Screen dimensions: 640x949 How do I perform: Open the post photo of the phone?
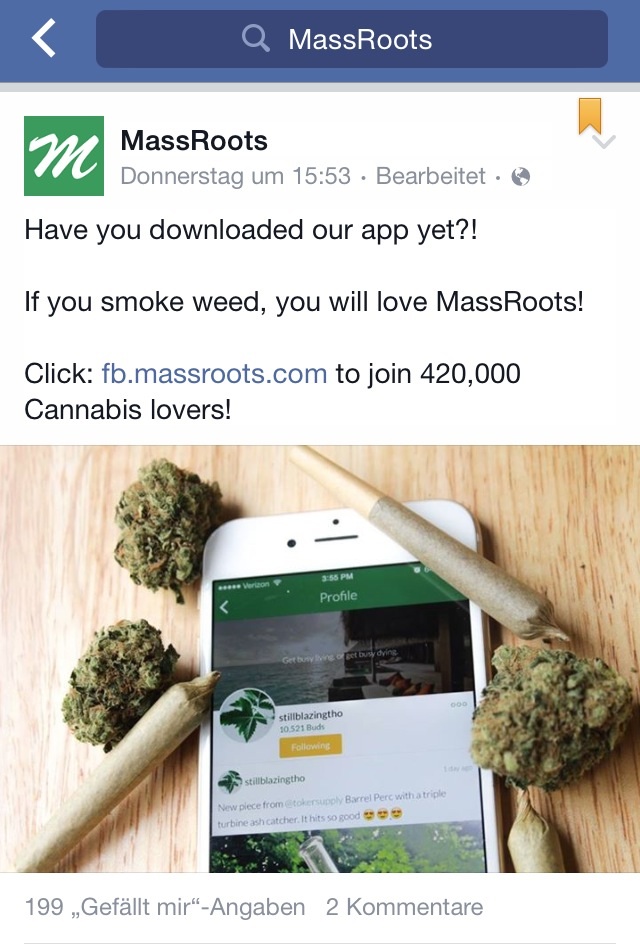[x=320, y=660]
